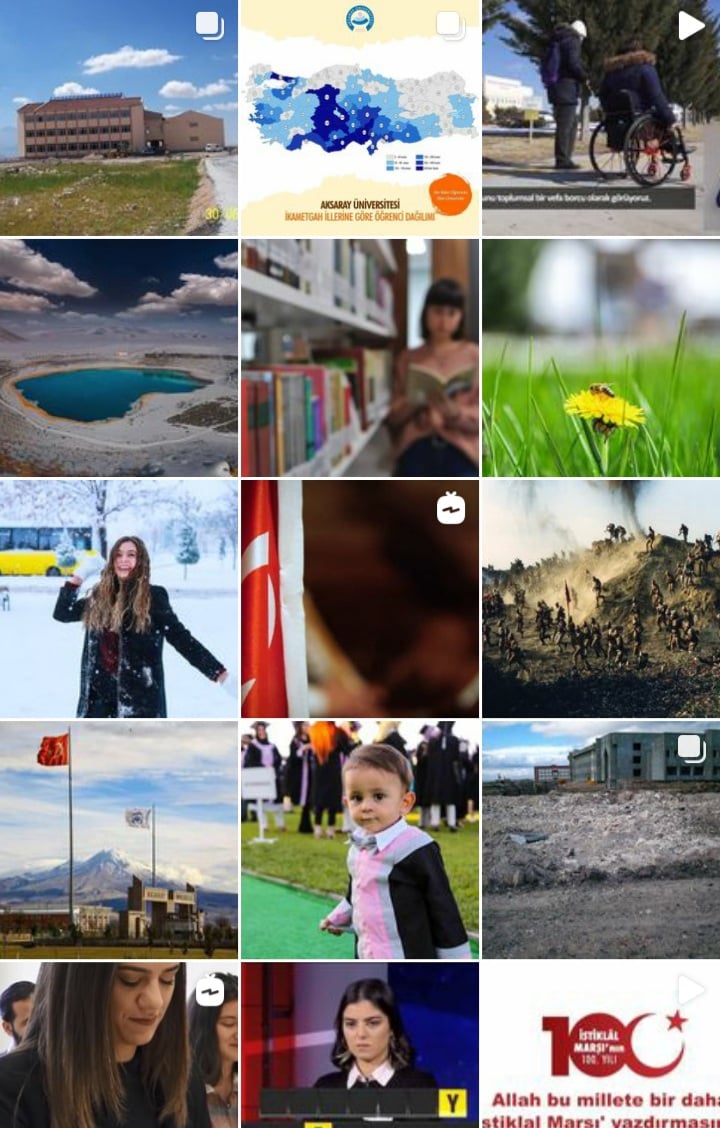The image size is (720, 1128).
Task: Open the grey building carousel post
Action: tap(601, 840)
